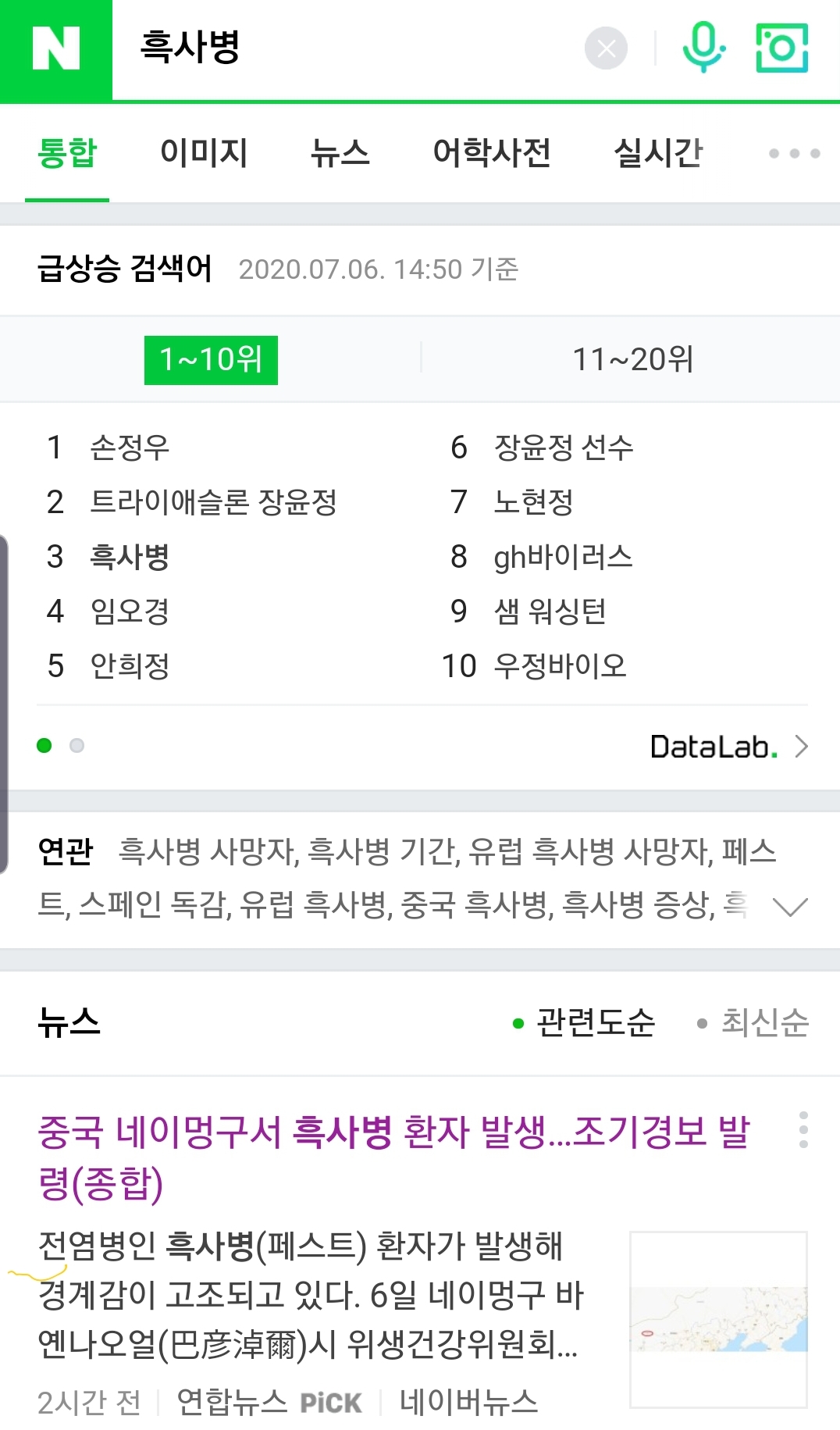
Task: Open the 중국 네이멍구서 흑사병 환자 발생 article
Action: point(393,1157)
